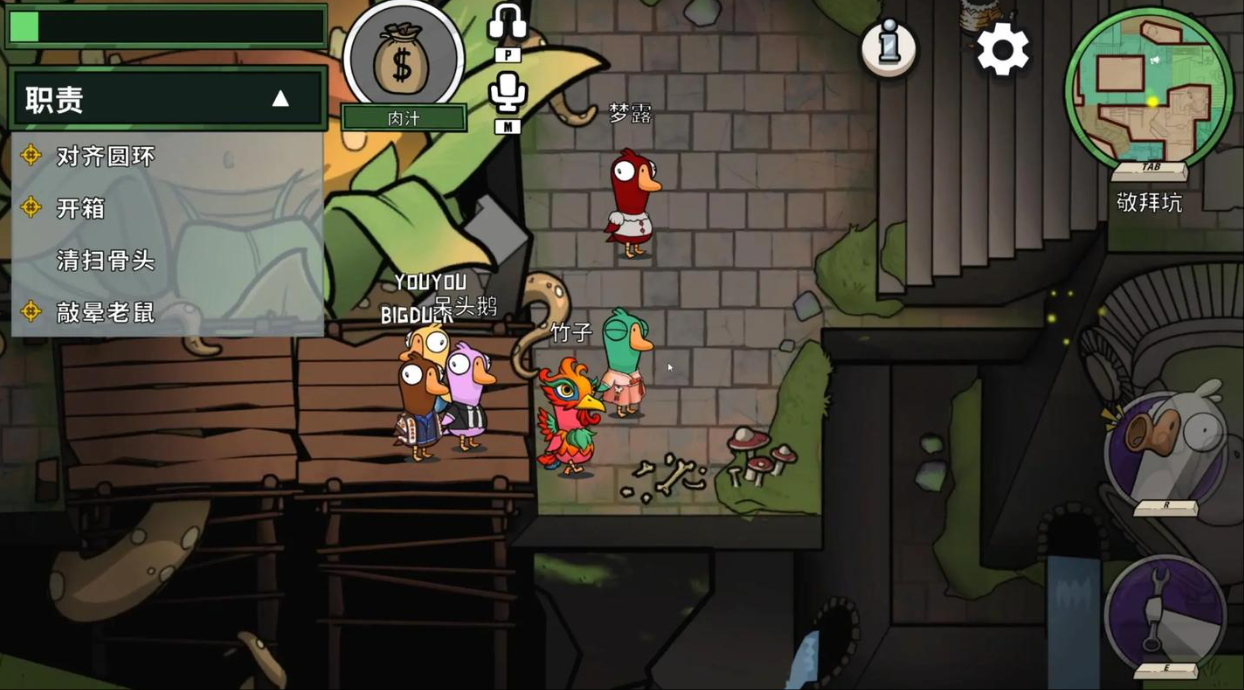Tap the headphones audio icon
The width and height of the screenshot is (1244, 690).
[x=508, y=22]
